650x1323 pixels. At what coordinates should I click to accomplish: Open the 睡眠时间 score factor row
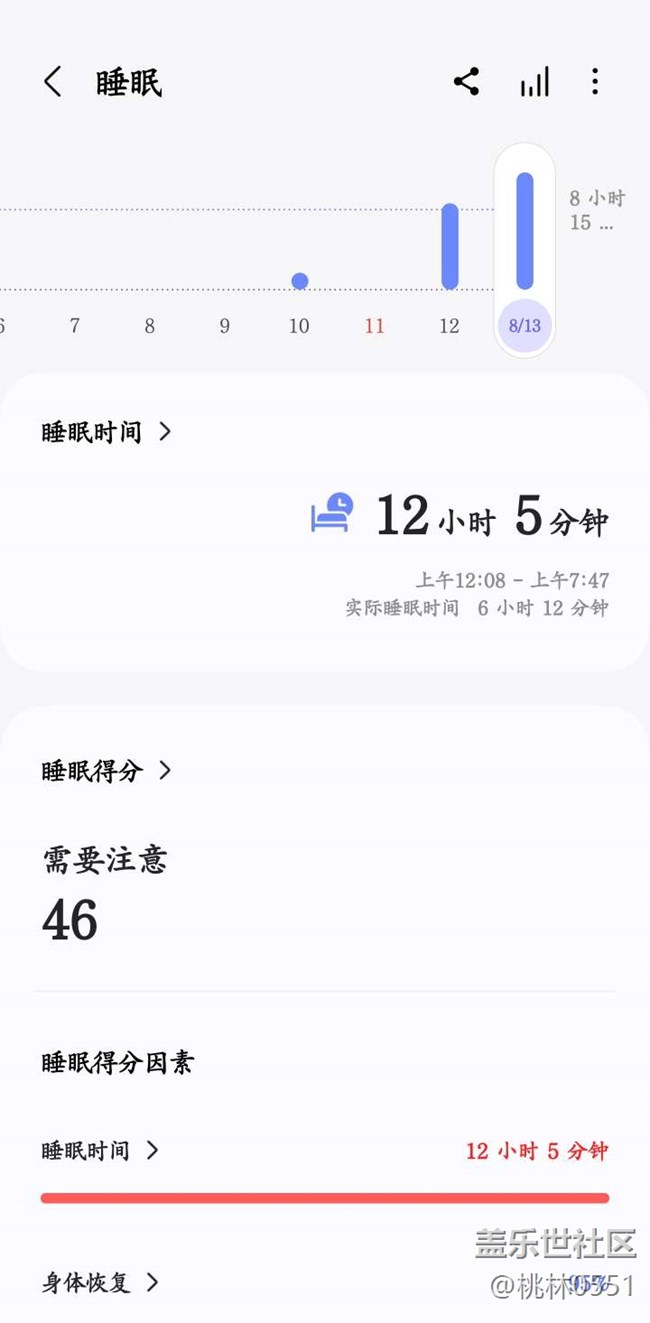pyautogui.click(x=100, y=1151)
